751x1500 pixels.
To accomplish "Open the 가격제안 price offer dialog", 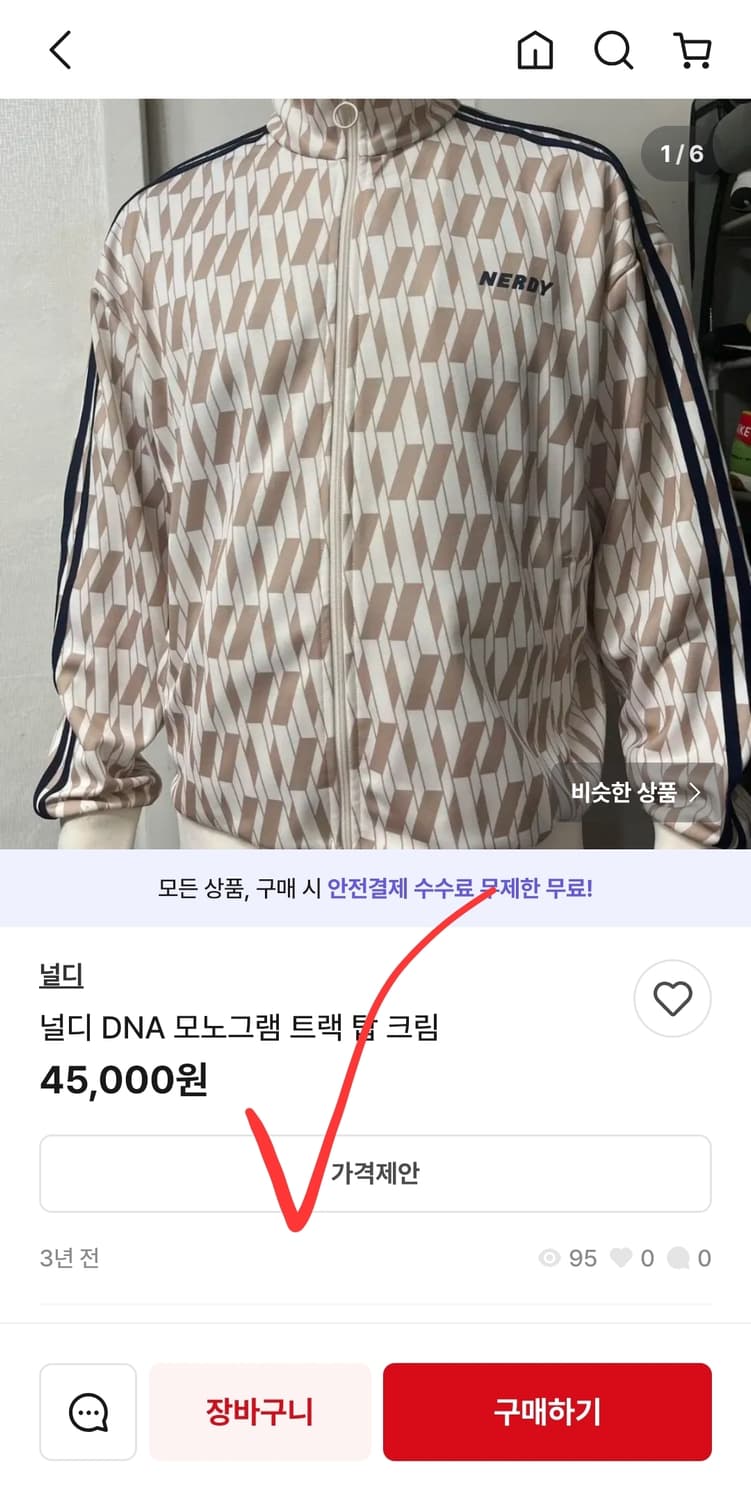I will [375, 1173].
